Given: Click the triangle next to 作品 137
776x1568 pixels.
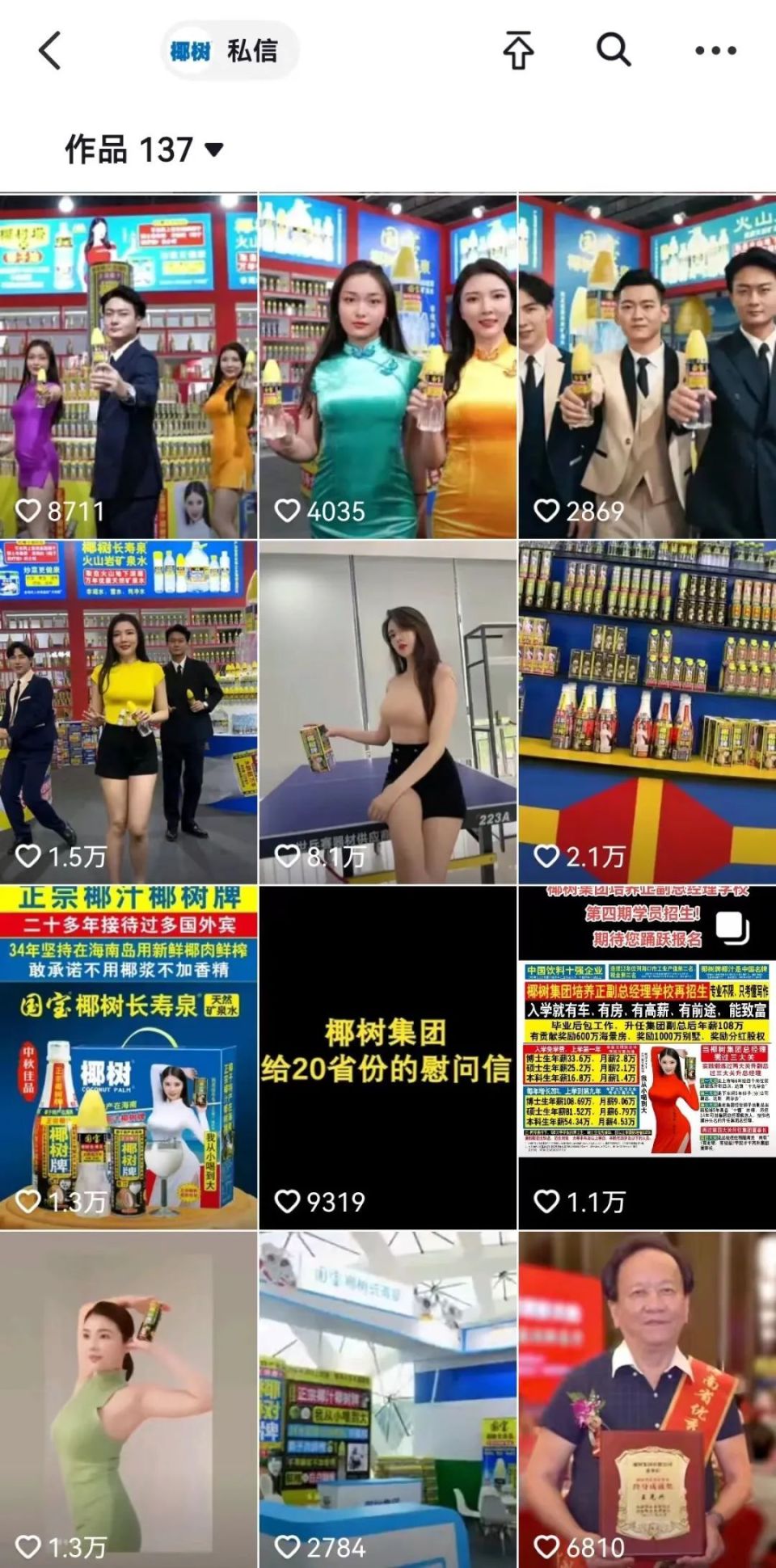Looking at the screenshot, I should pyautogui.click(x=213, y=147).
